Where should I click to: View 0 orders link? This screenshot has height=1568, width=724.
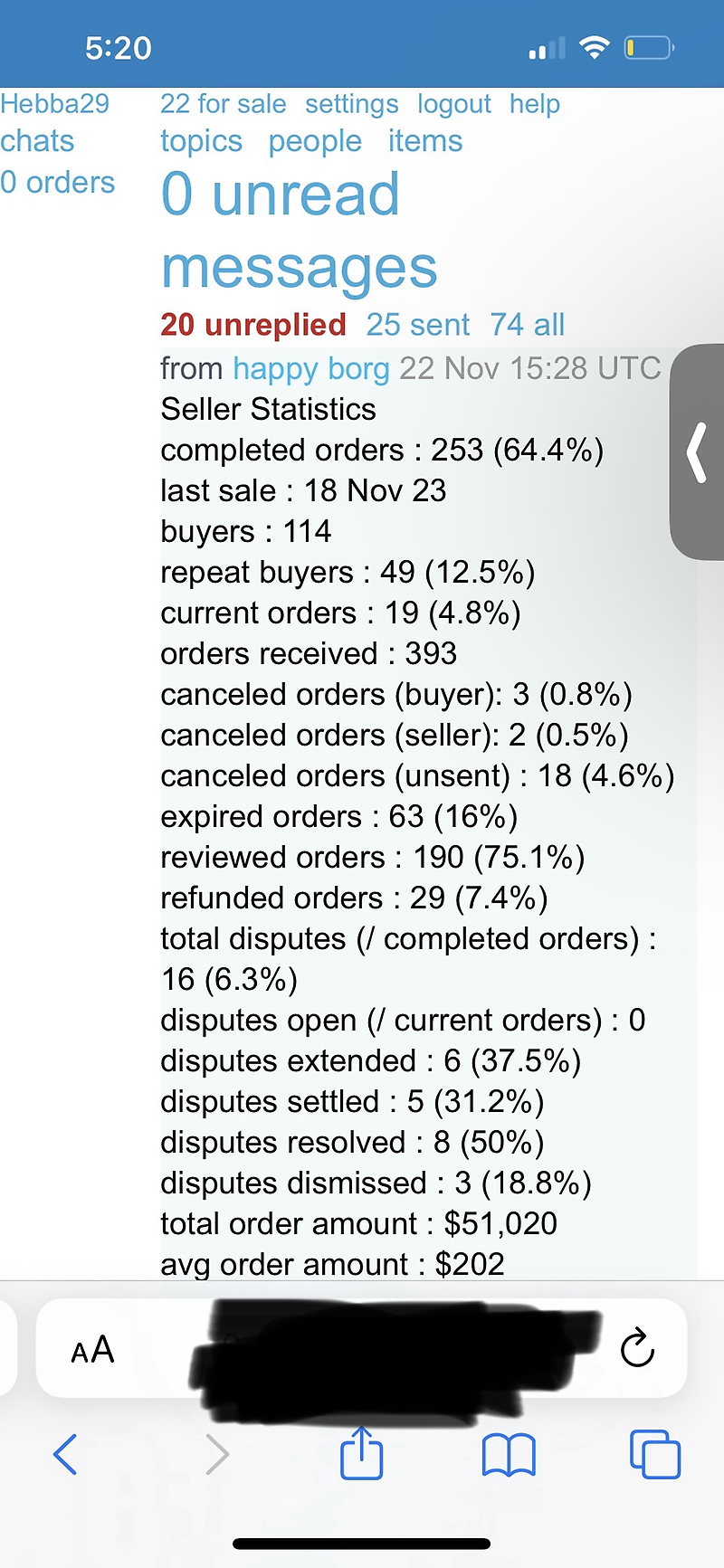(x=58, y=182)
